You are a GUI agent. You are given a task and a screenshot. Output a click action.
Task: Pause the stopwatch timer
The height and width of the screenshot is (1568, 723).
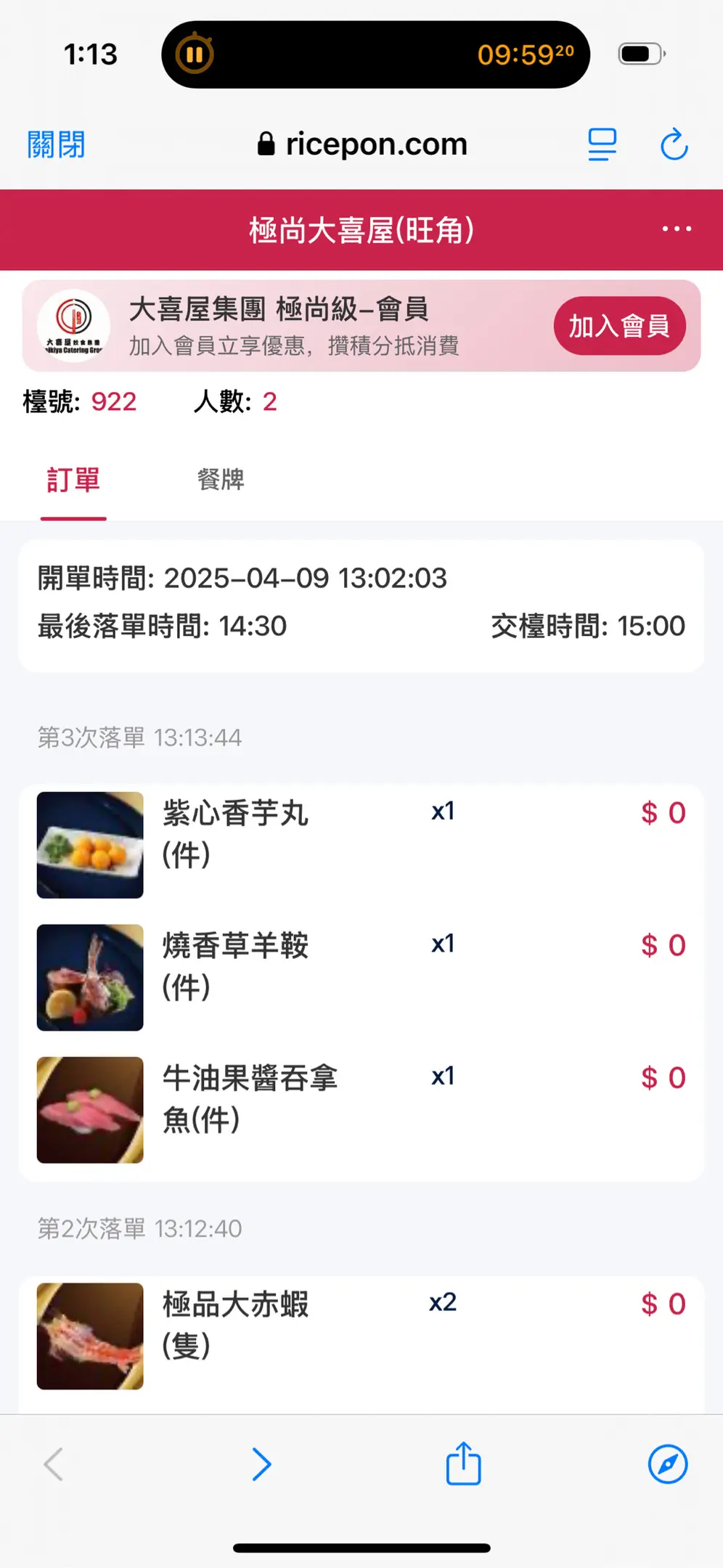click(195, 54)
